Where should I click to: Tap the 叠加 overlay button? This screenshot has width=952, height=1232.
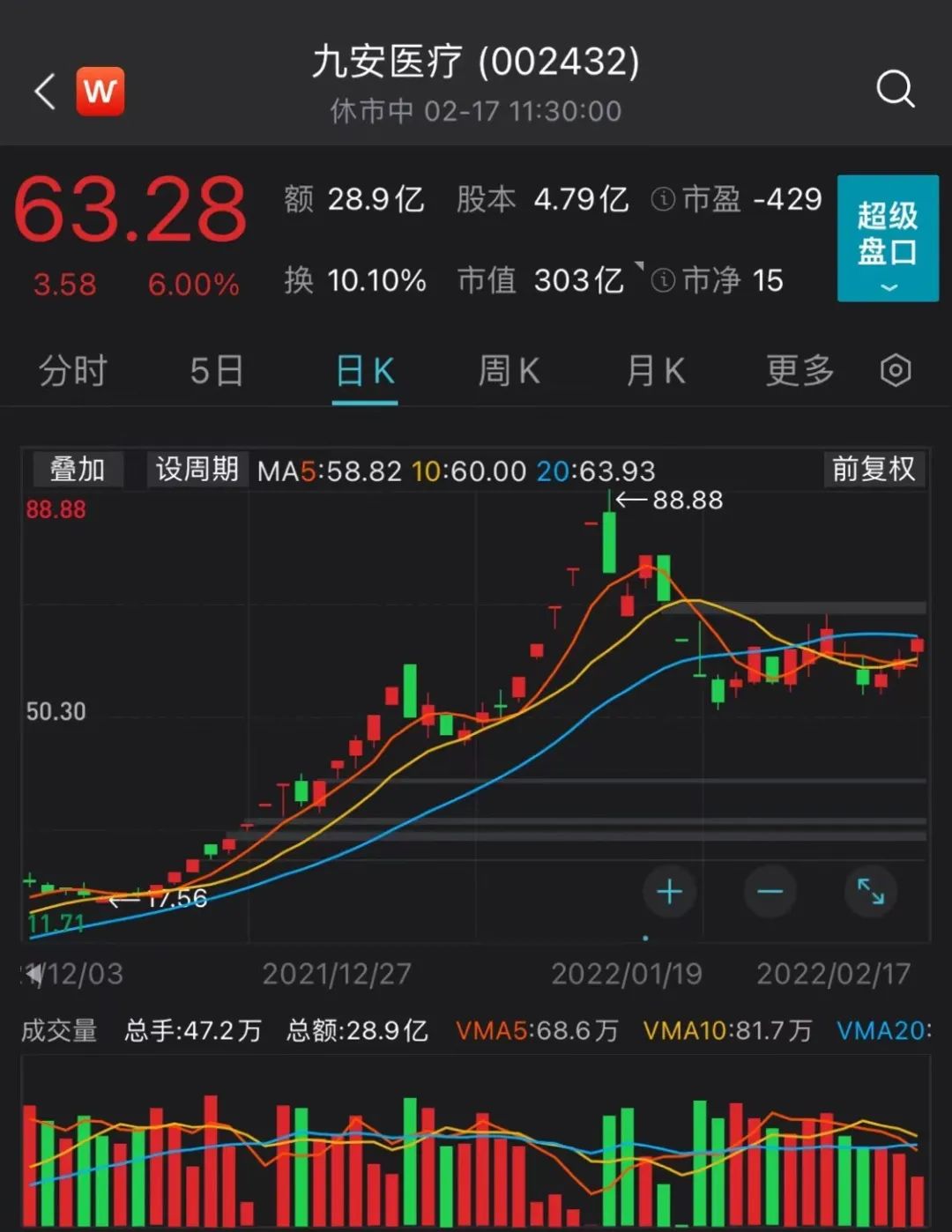click(78, 470)
